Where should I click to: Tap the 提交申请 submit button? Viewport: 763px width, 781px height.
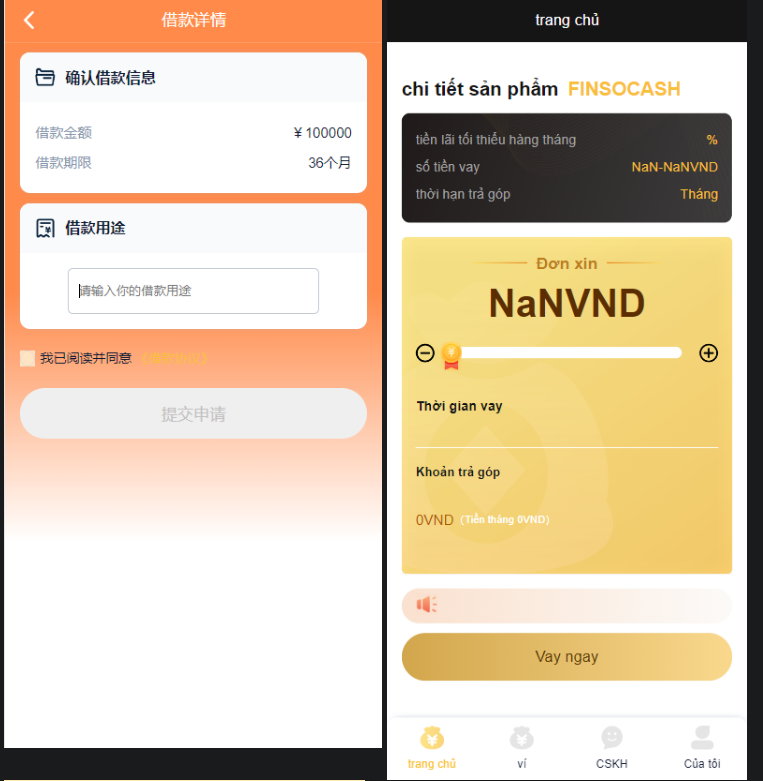(193, 413)
